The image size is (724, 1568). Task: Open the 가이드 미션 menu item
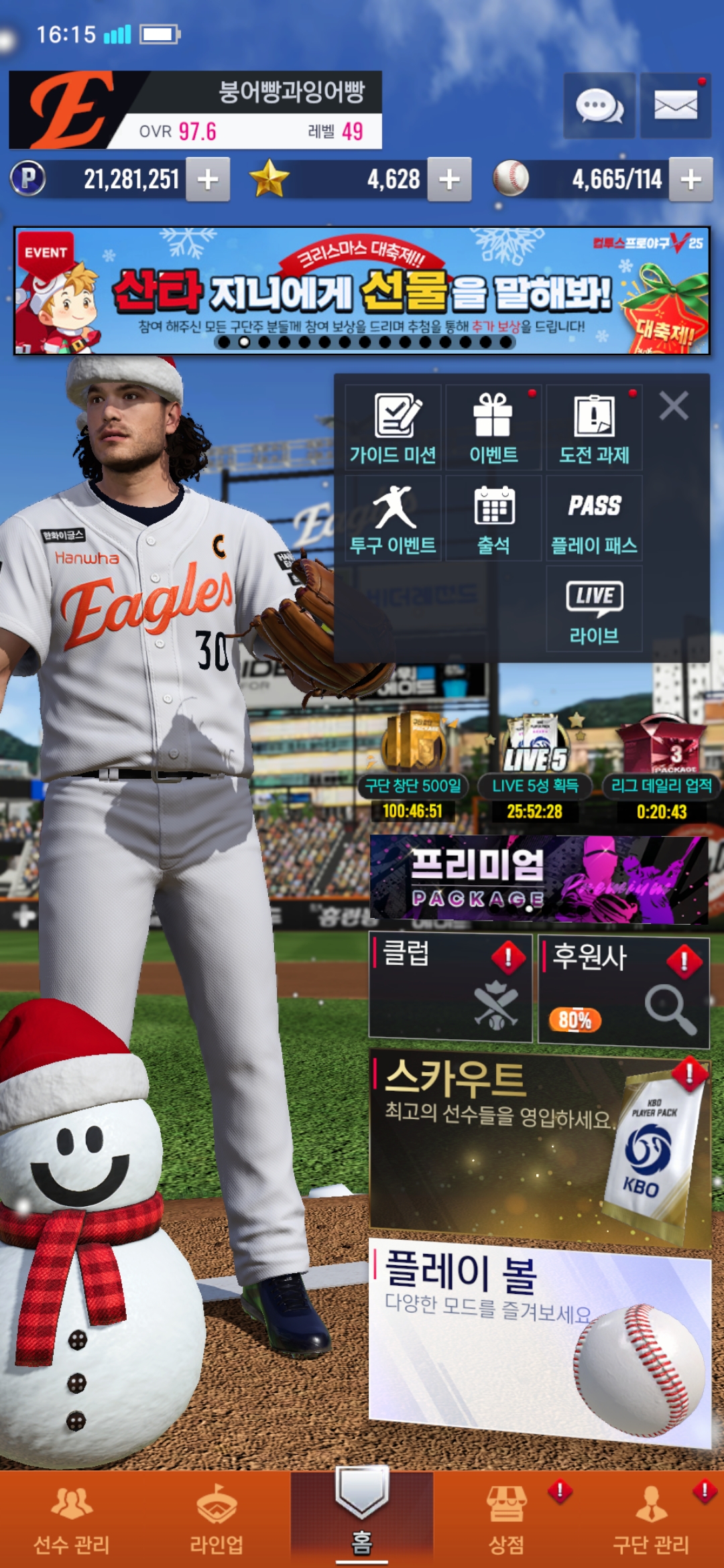[393, 428]
